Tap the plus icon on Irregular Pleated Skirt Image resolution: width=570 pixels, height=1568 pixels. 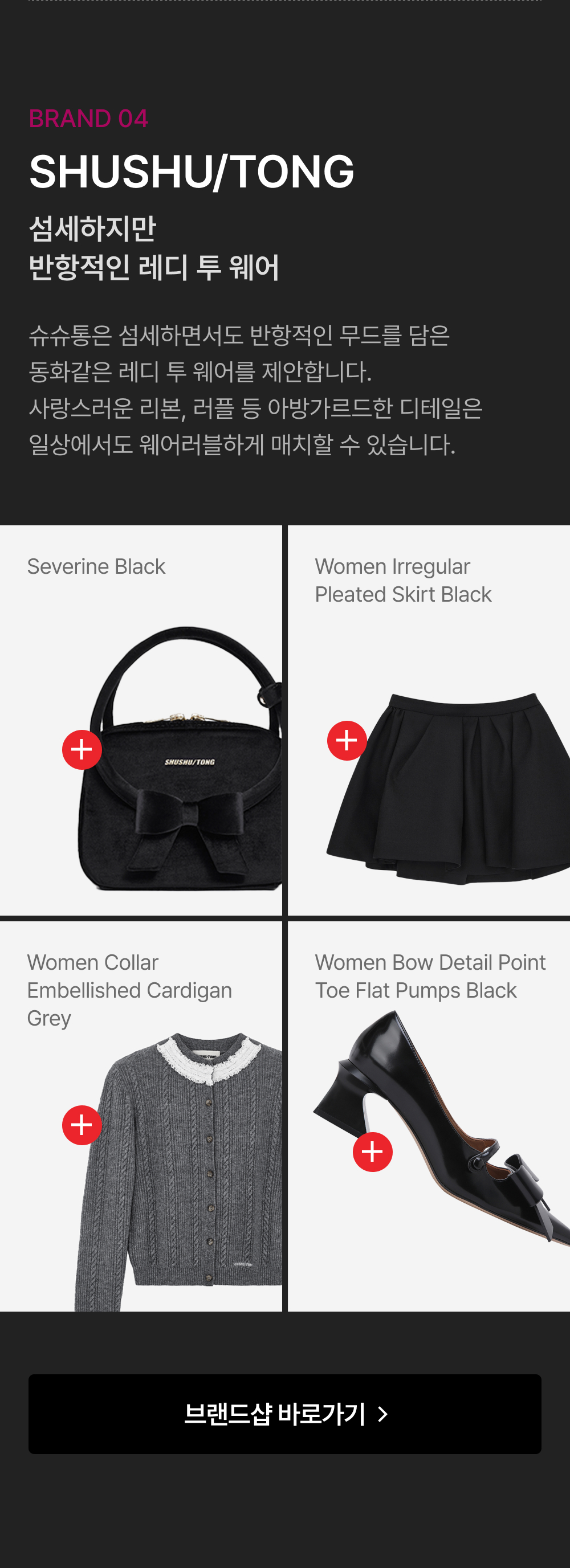[347, 740]
